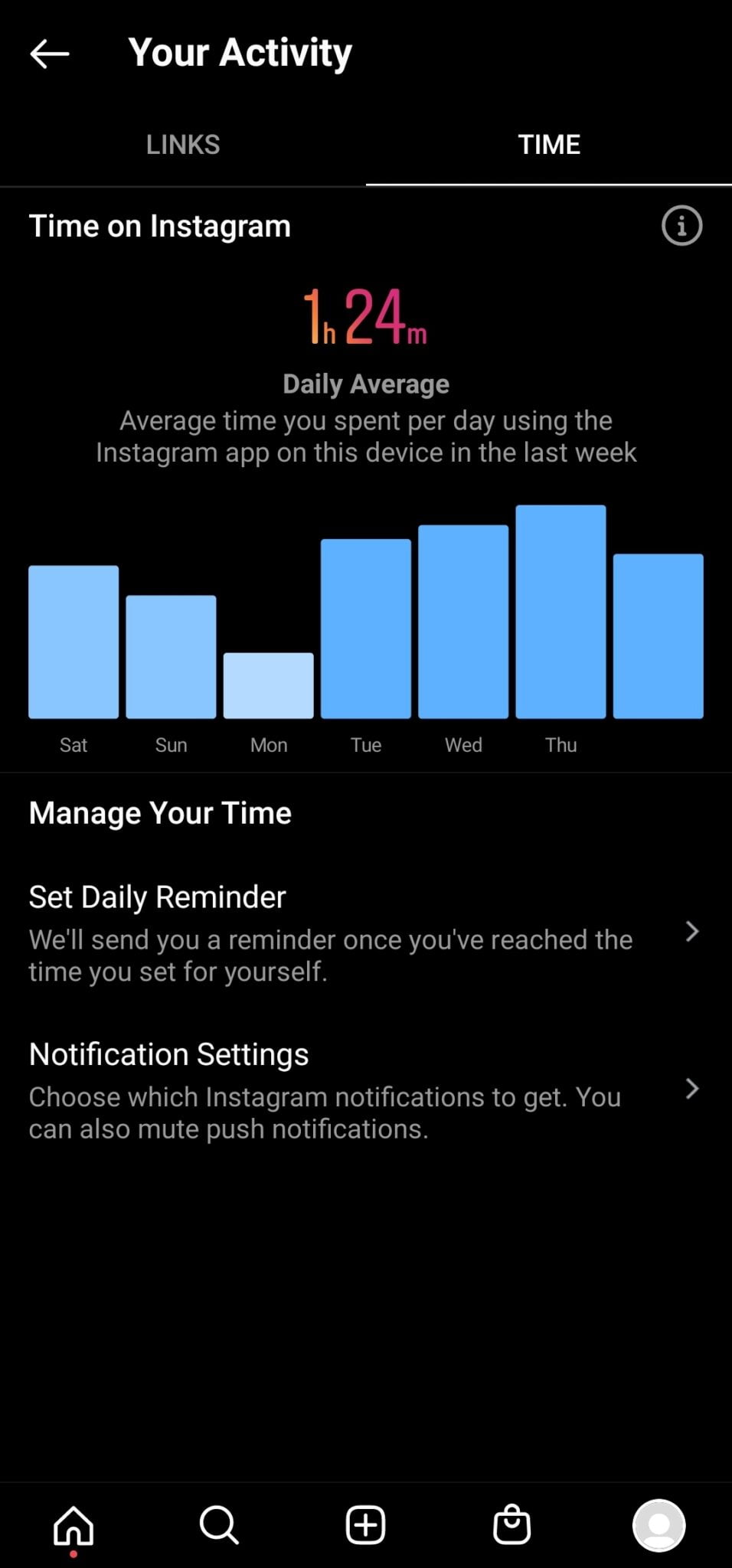Go to the Home feed
Viewport: 732px width, 1568px height.
pyautogui.click(x=74, y=1526)
